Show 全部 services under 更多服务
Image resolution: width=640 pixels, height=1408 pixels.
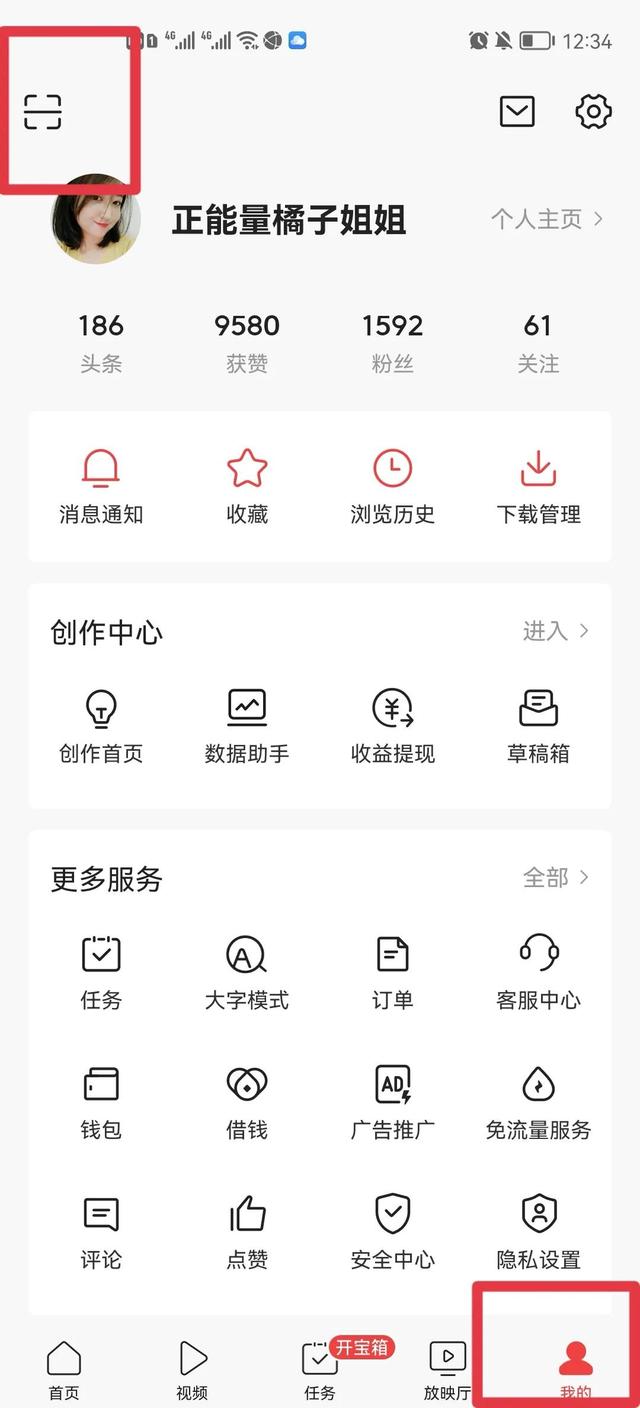click(x=555, y=878)
